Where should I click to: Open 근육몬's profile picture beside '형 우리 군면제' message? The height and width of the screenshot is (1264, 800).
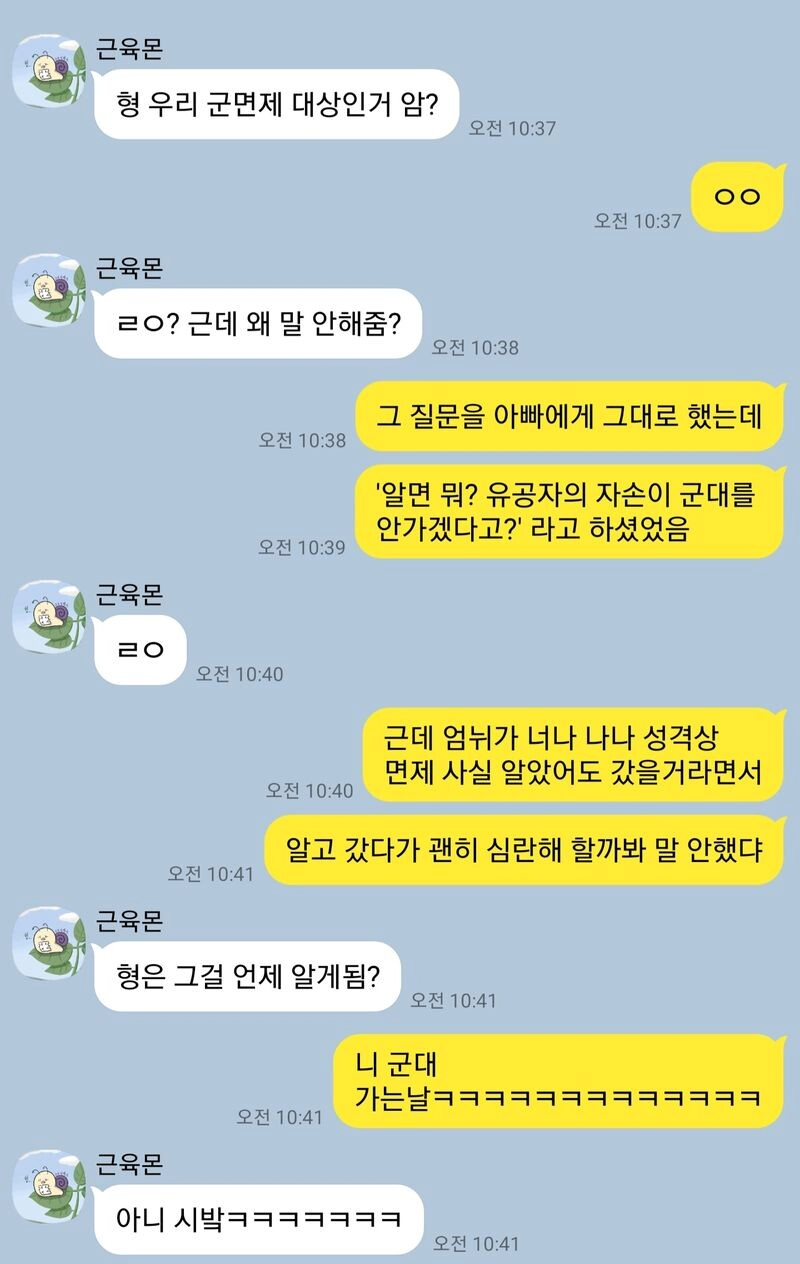coord(48,73)
